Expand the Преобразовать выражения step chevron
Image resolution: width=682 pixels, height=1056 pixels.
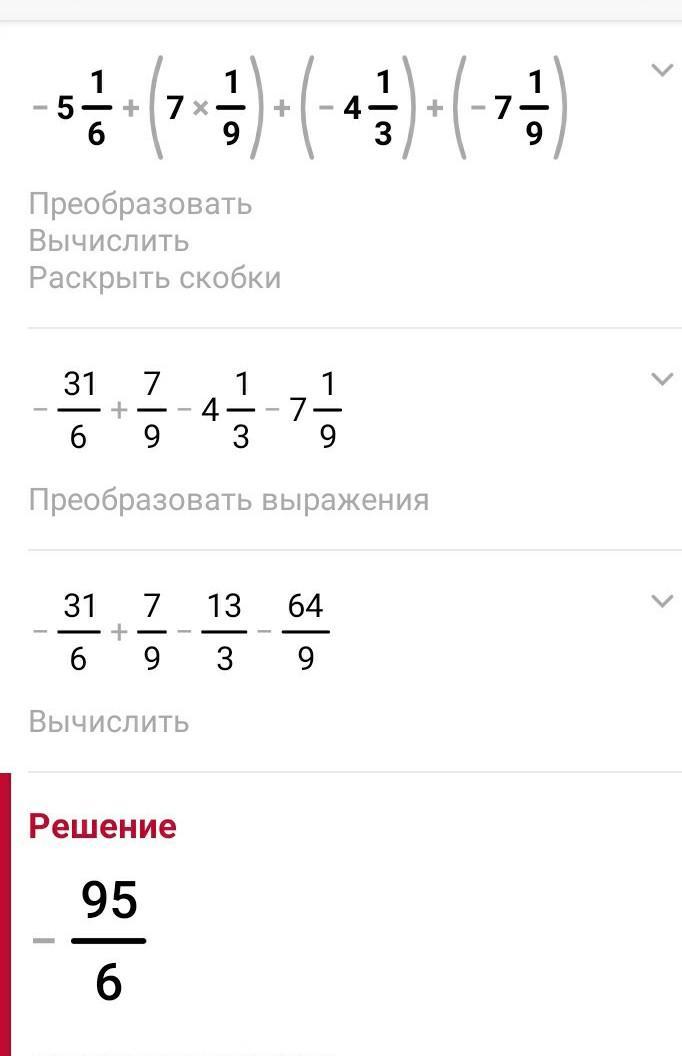click(661, 379)
